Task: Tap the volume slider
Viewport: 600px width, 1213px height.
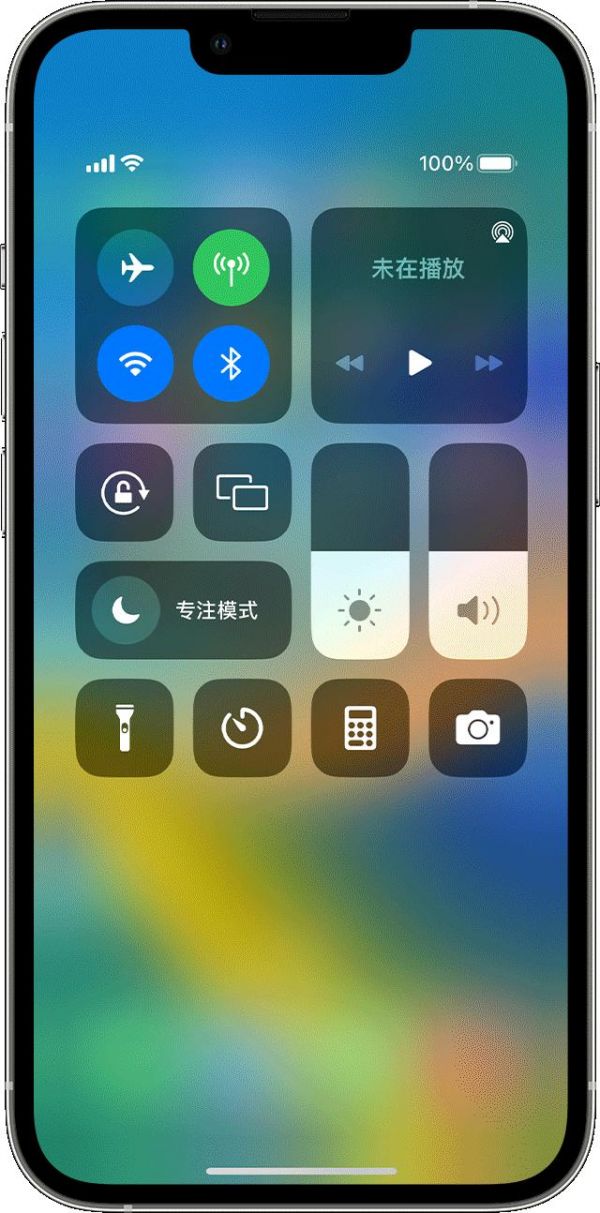Action: click(x=478, y=551)
